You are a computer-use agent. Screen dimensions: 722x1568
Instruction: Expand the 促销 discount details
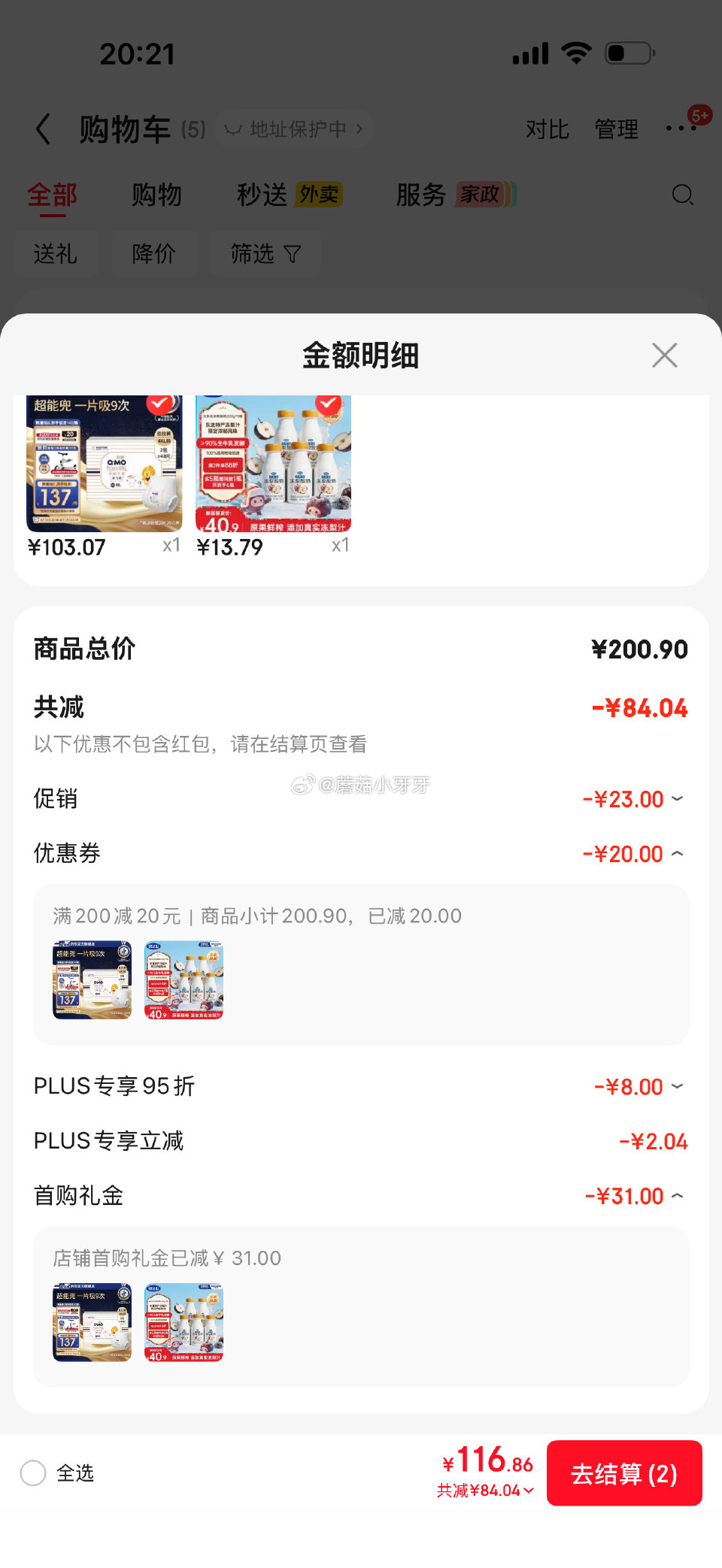pos(678,799)
